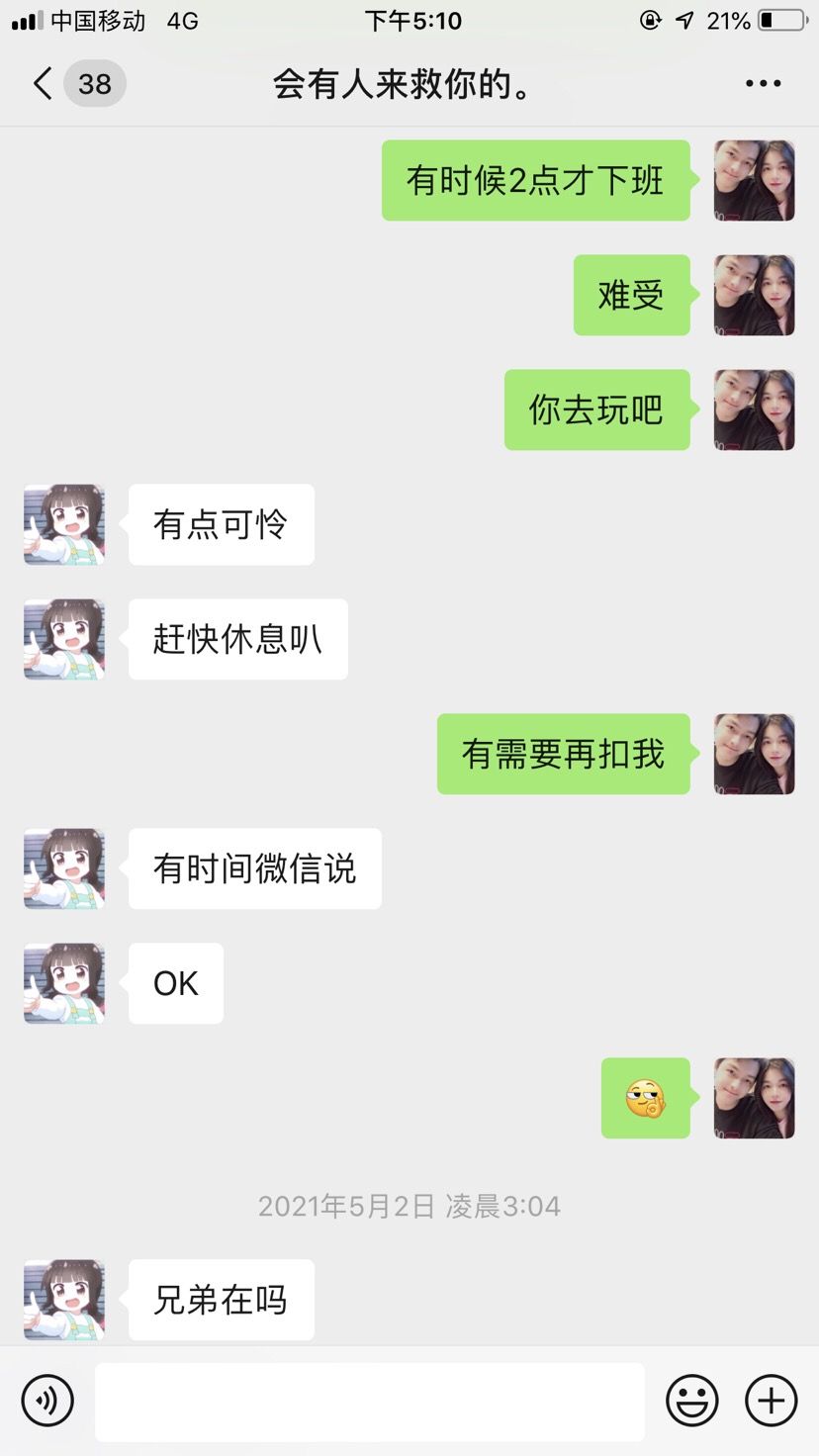This screenshot has height=1456, width=819.
Task: Open contact avatar beside 有点可怜
Action: (x=64, y=524)
